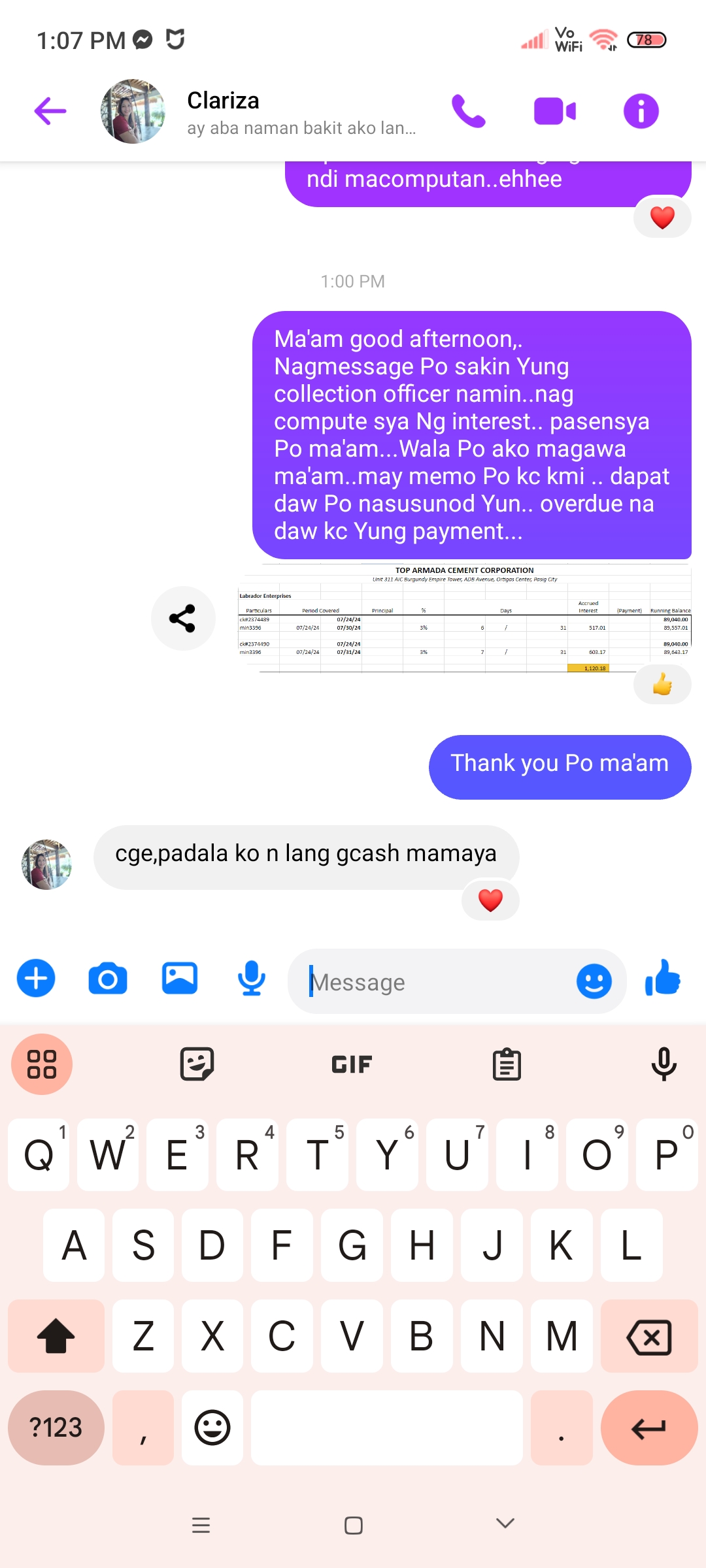Viewport: 706px width, 1568px height.
Task: Start a voice call with Clariza
Action: click(469, 111)
